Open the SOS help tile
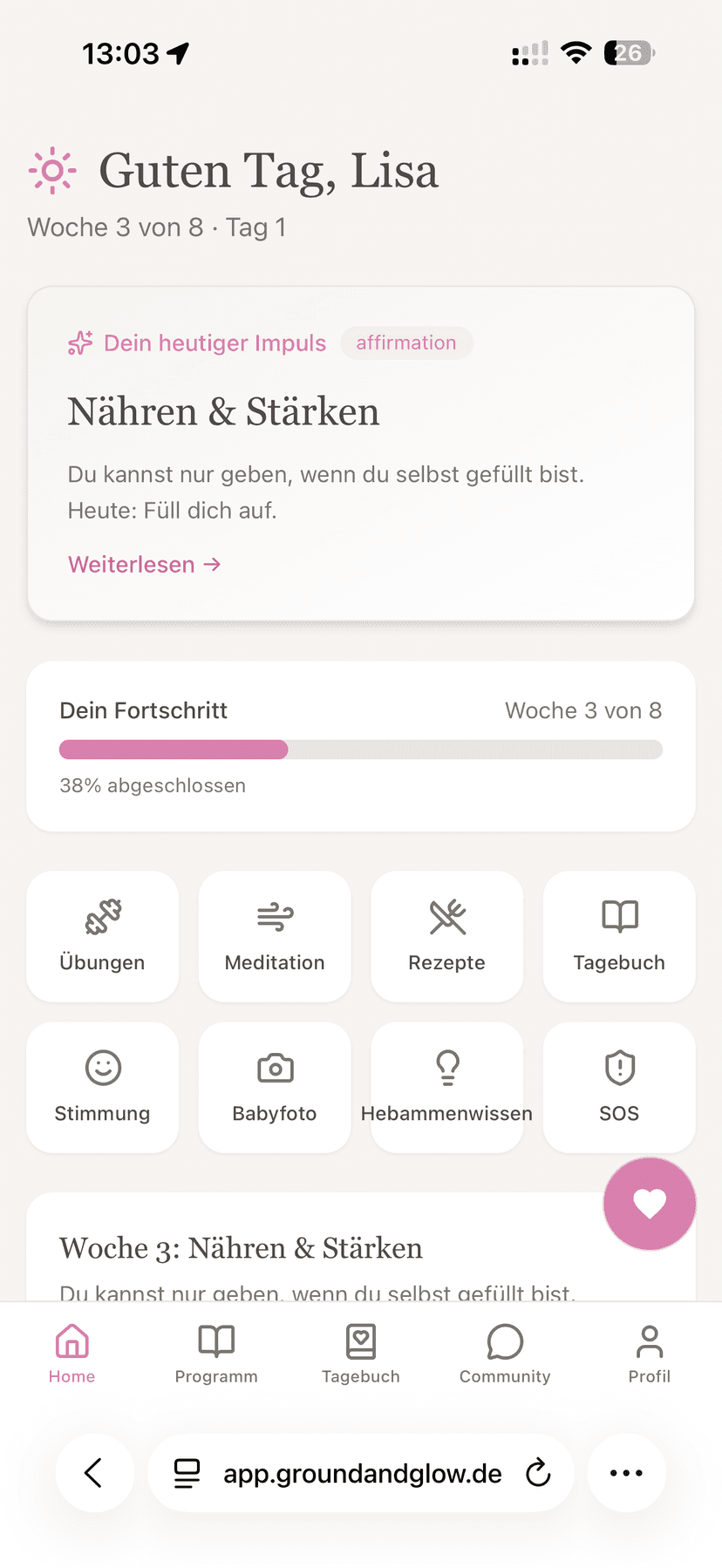The height and width of the screenshot is (1568, 722). (x=619, y=1087)
